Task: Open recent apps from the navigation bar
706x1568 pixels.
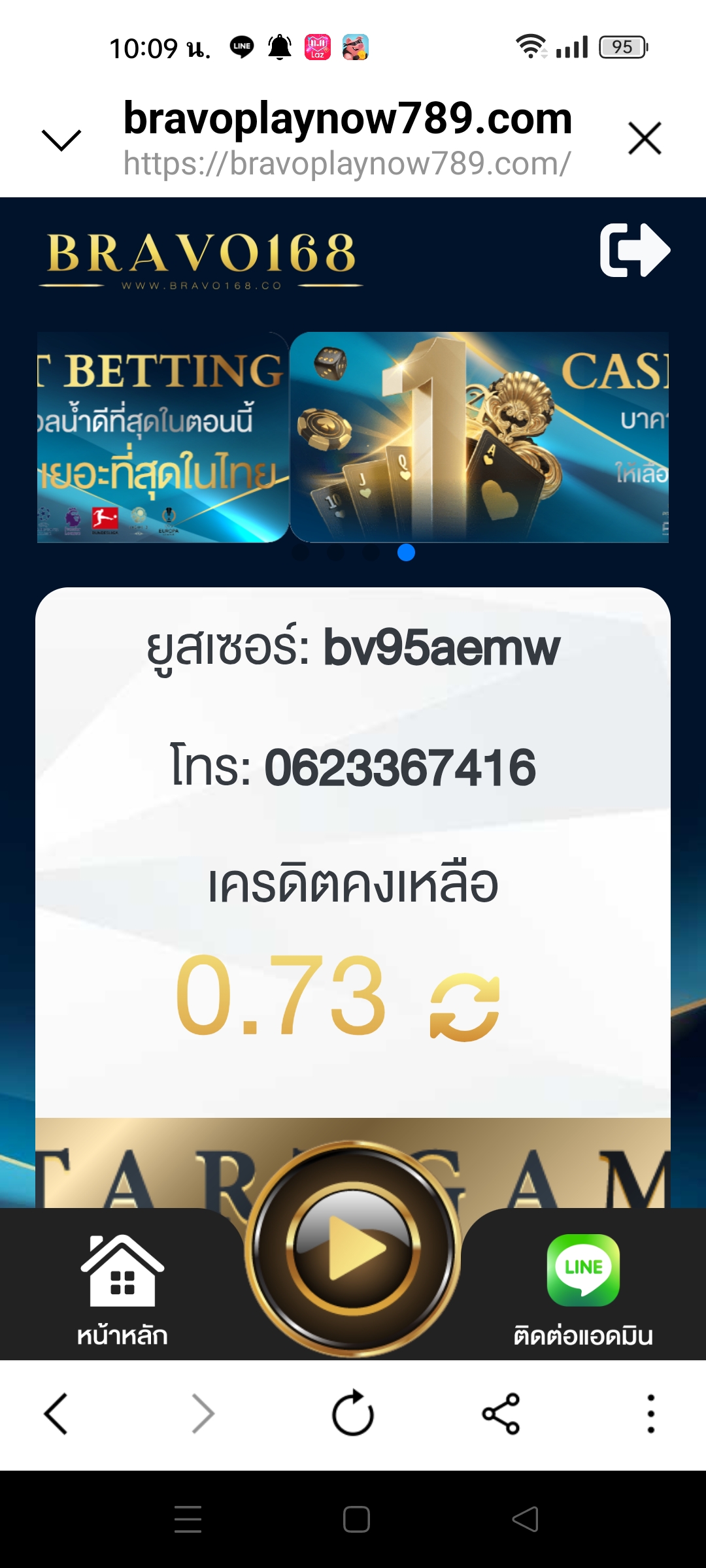Action: [x=188, y=1519]
